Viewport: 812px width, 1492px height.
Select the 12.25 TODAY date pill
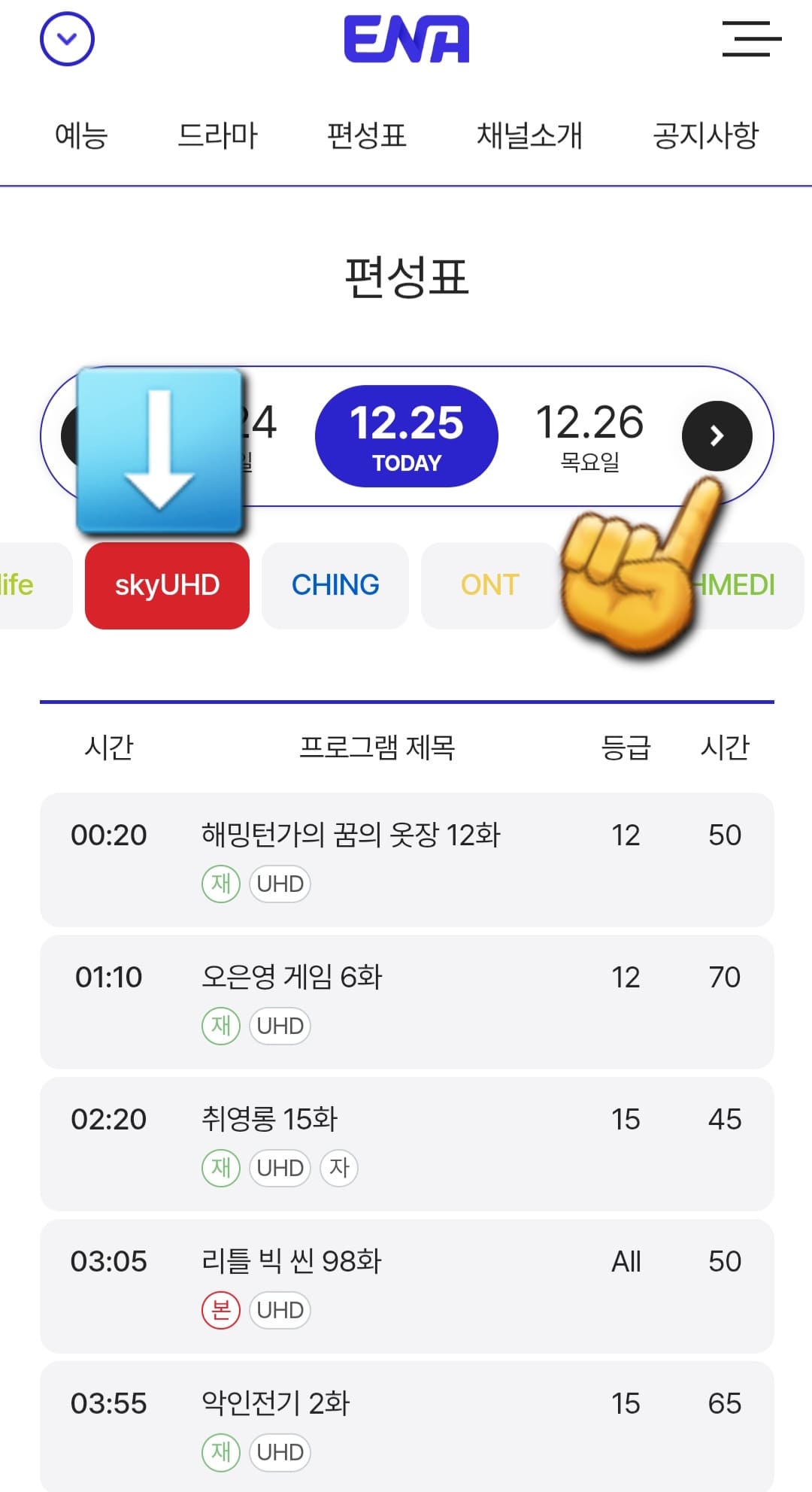(x=407, y=436)
